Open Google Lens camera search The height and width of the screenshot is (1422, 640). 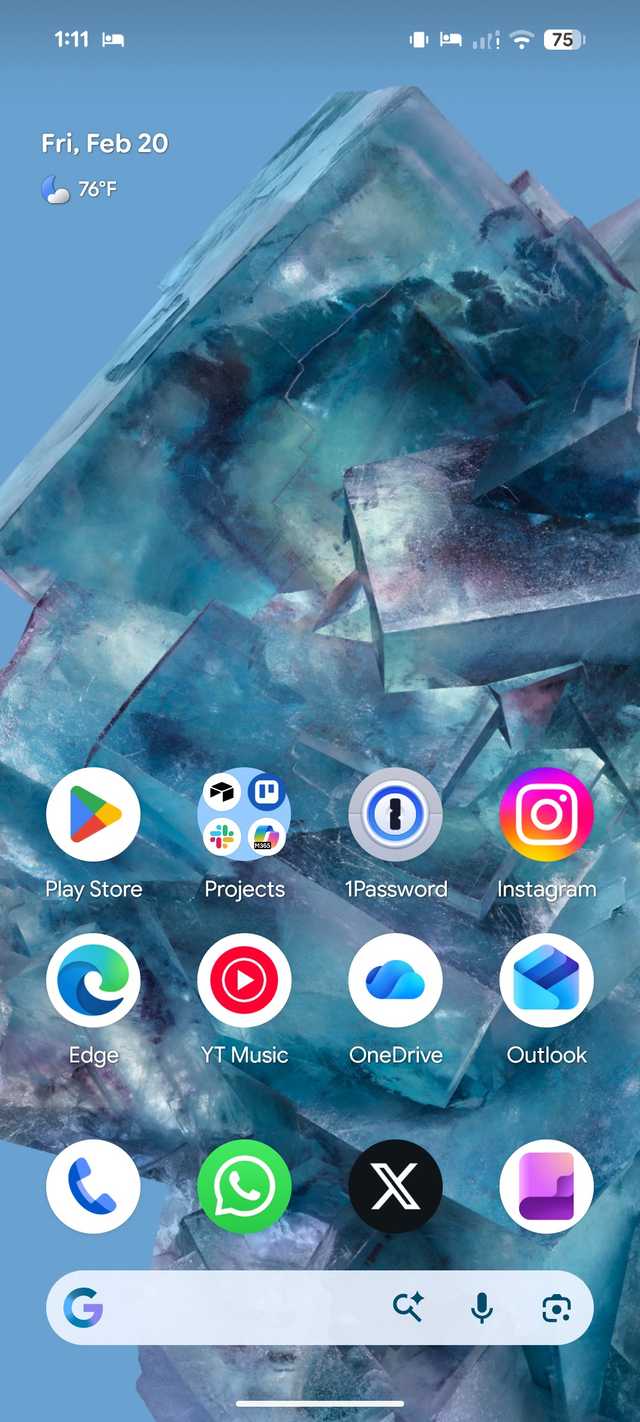(x=557, y=1307)
